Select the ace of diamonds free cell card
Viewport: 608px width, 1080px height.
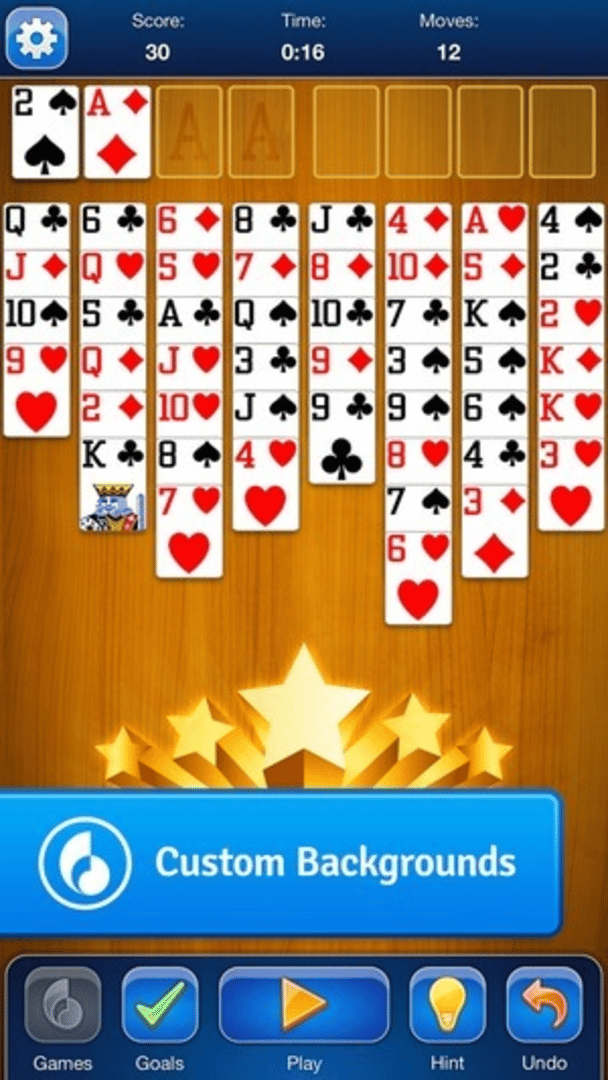pos(117,132)
